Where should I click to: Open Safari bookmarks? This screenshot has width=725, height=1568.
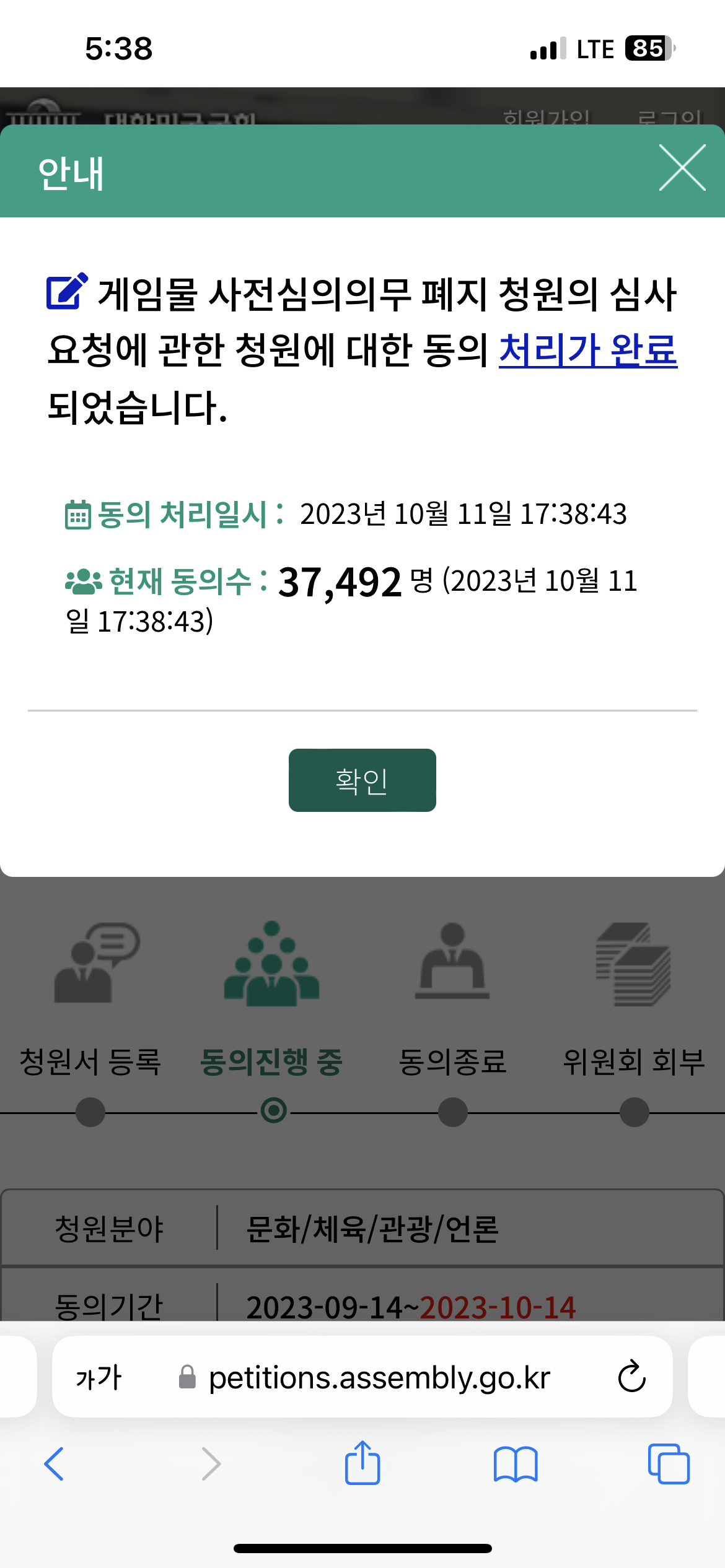[x=515, y=1464]
